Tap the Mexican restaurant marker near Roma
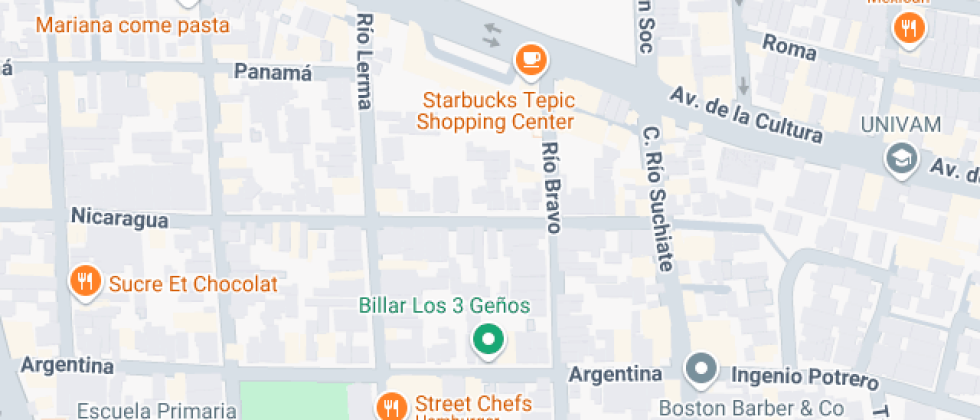This screenshot has width=980, height=420. coord(909,28)
